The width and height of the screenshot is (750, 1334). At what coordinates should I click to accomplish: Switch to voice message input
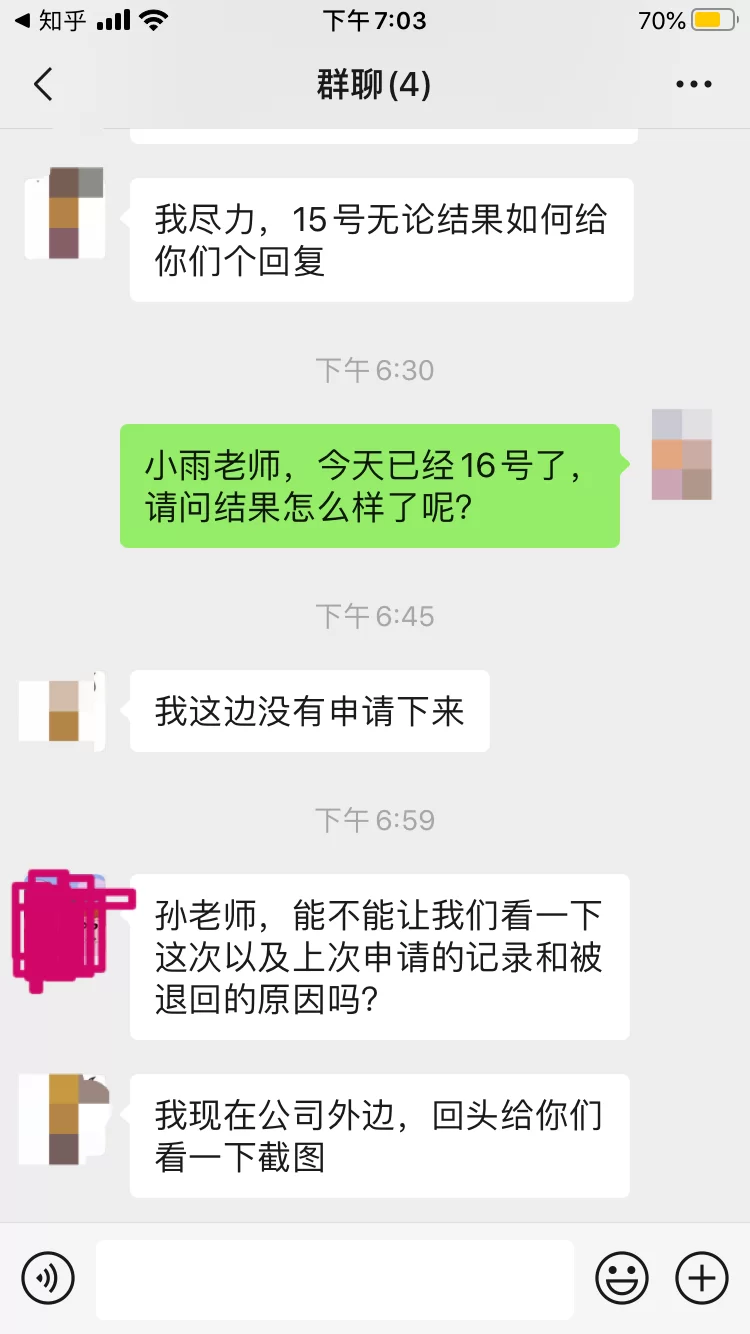click(48, 1277)
